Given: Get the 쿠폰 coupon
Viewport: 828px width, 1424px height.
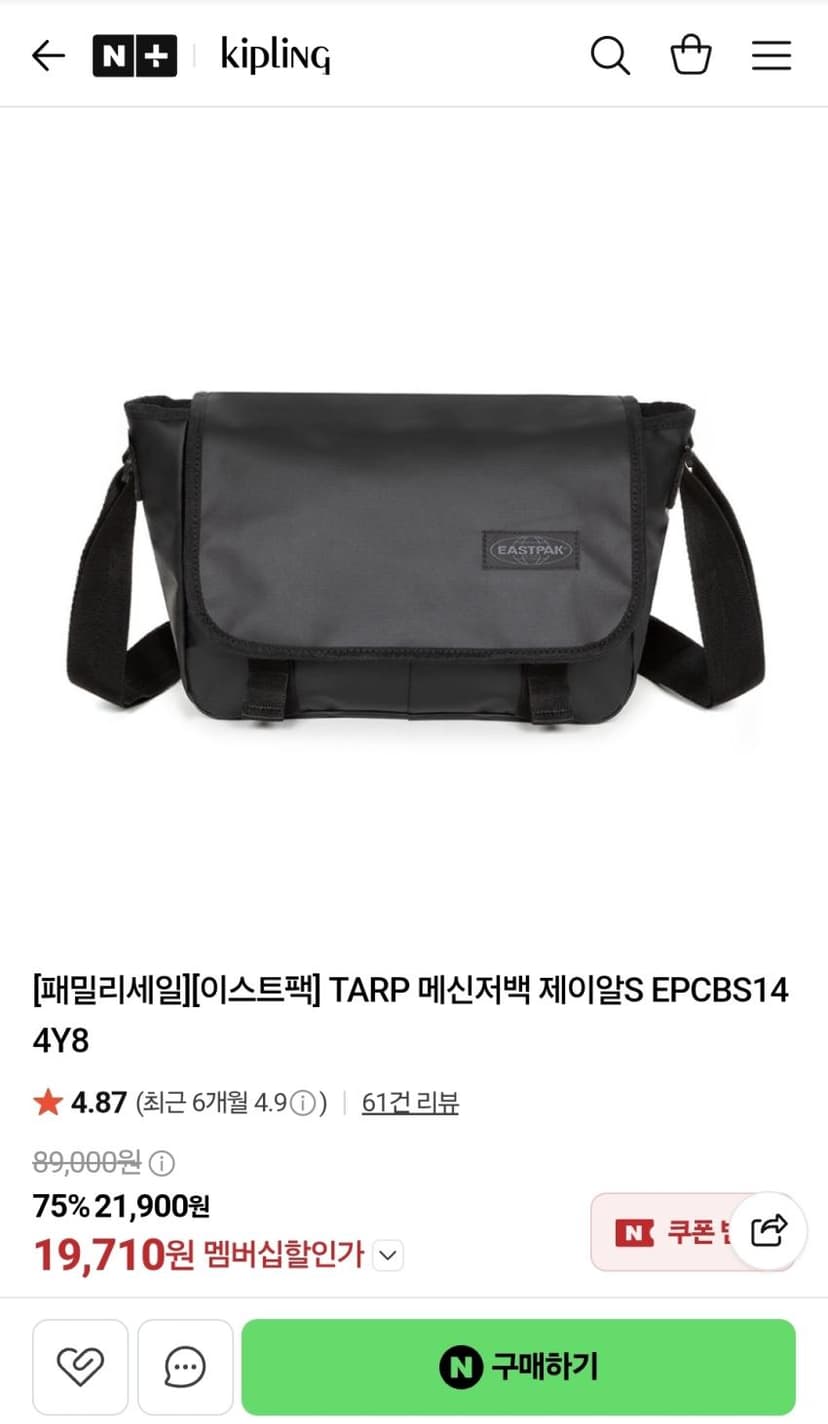Looking at the screenshot, I should click(663, 1232).
